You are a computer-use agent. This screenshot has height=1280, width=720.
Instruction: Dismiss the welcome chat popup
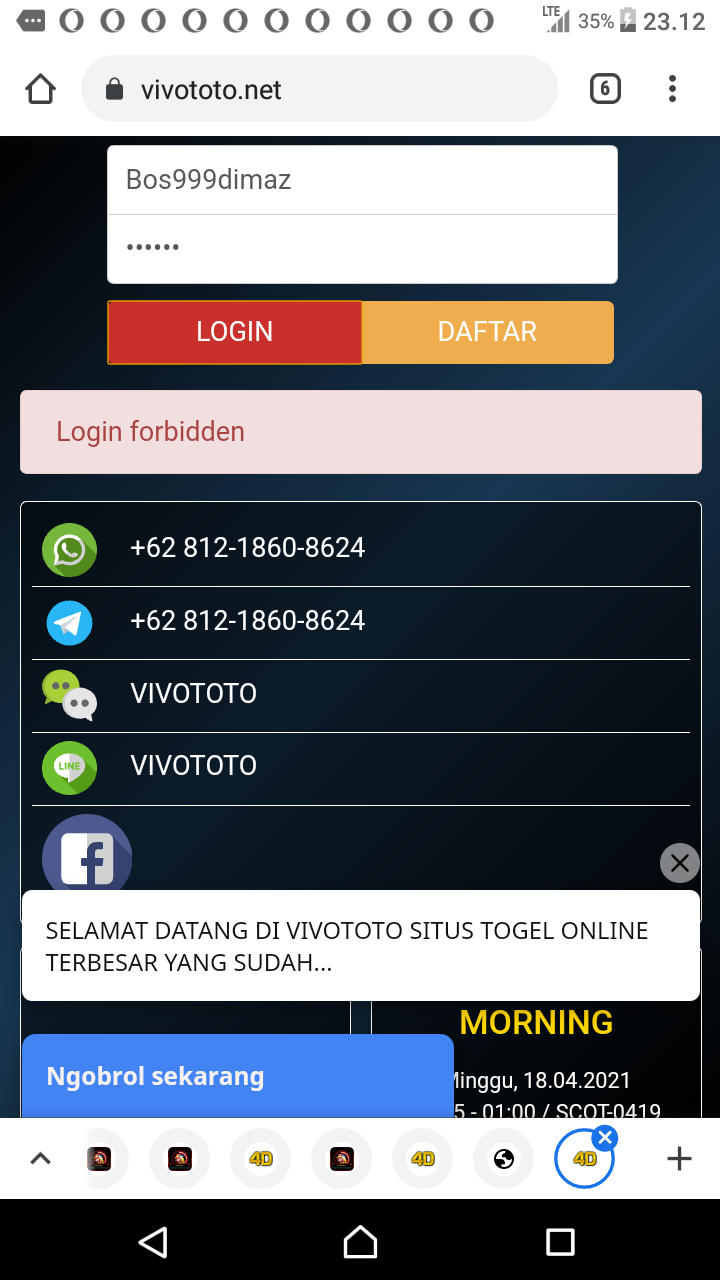click(x=679, y=863)
